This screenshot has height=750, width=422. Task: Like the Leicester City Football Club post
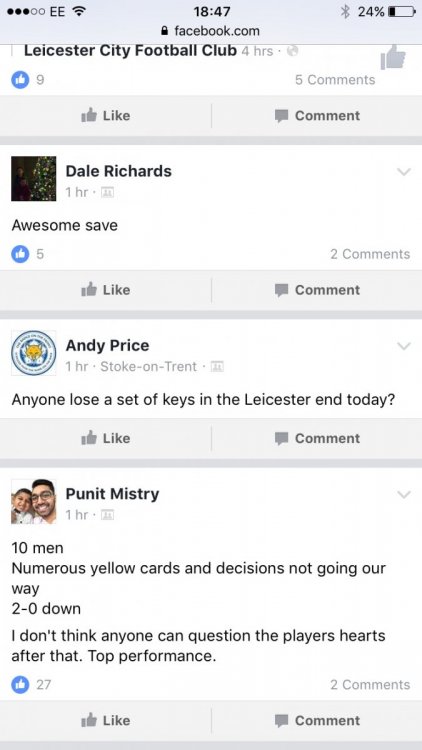click(106, 115)
